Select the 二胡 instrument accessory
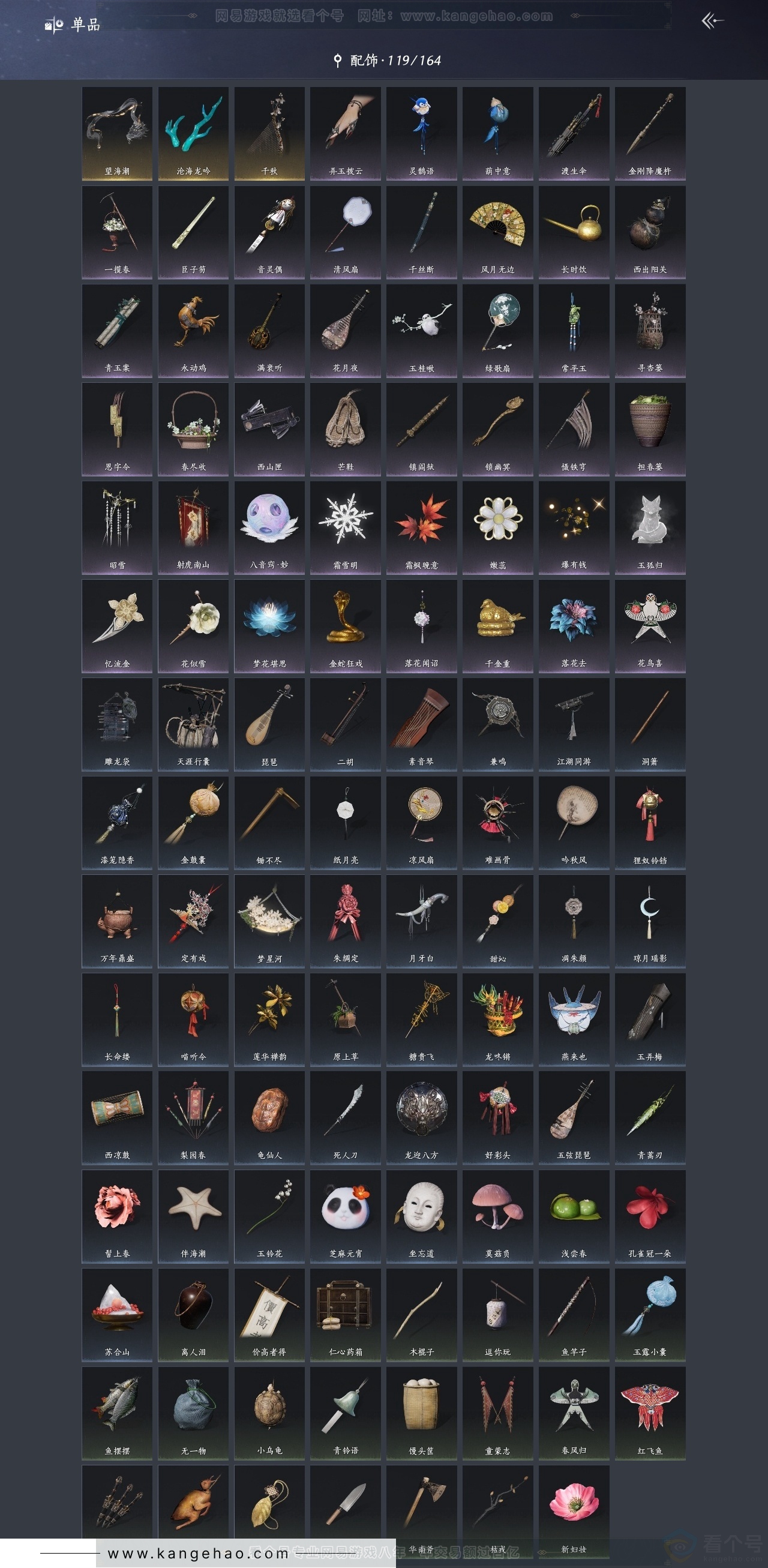Viewport: 768px width, 1568px height. [346, 724]
